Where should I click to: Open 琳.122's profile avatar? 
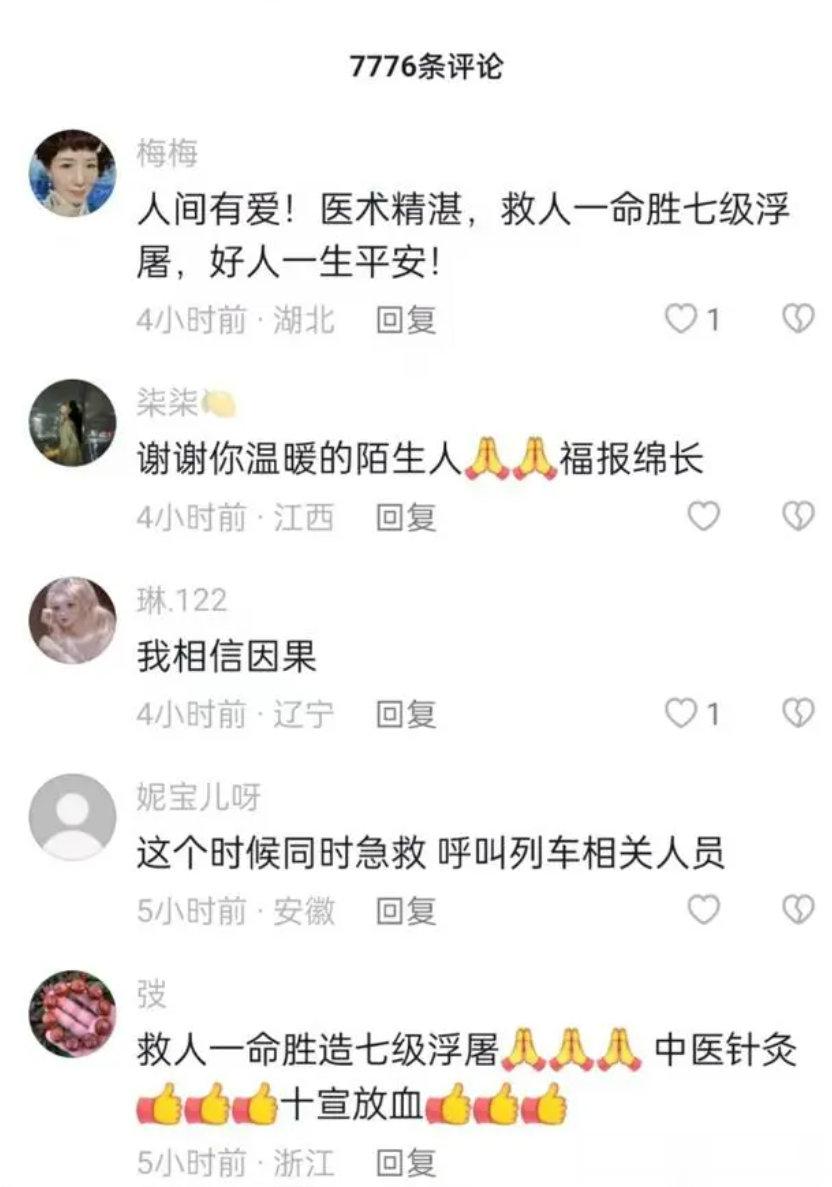click(72, 621)
